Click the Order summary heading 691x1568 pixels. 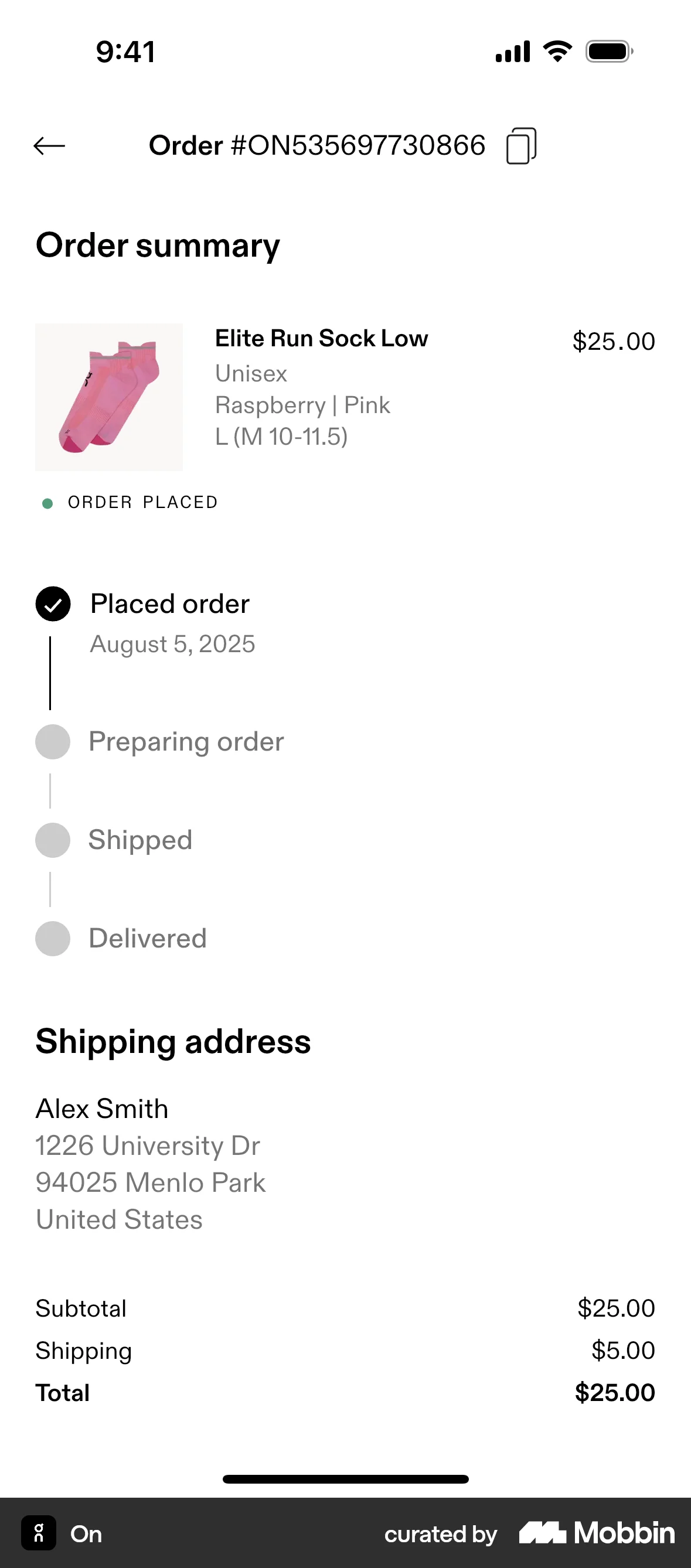(x=157, y=246)
